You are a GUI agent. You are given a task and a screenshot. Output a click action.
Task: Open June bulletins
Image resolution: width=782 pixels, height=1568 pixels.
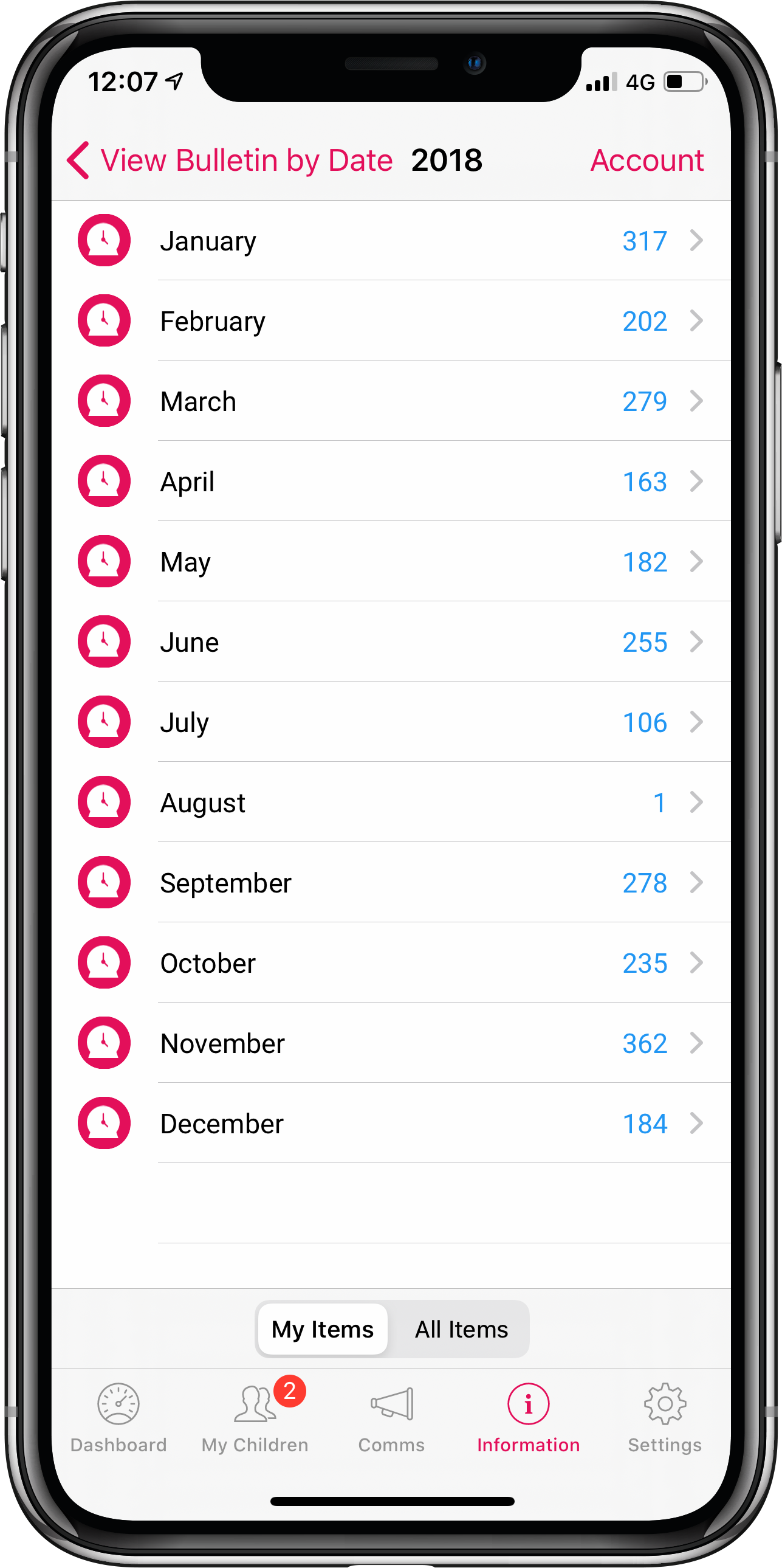coord(391,642)
